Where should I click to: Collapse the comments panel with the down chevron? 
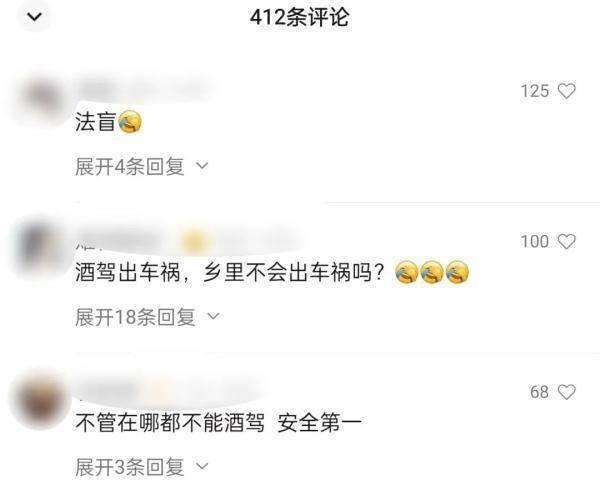click(35, 17)
